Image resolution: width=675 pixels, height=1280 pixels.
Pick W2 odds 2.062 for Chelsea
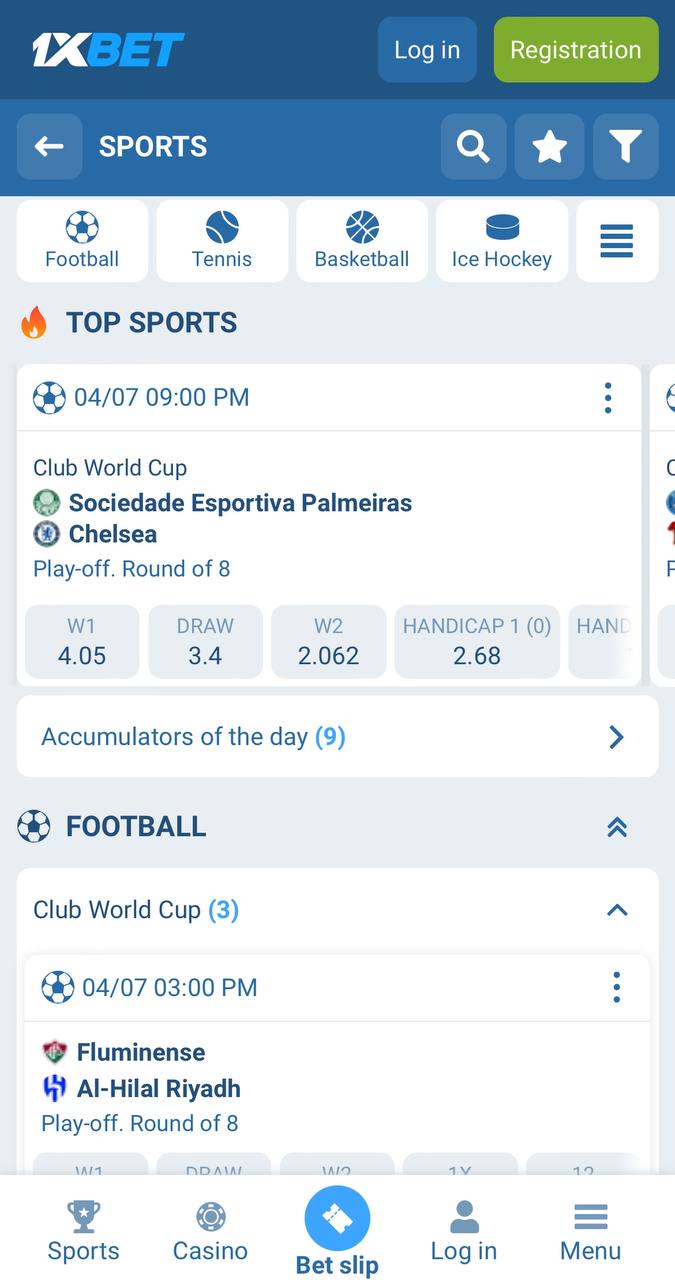pyautogui.click(x=328, y=642)
